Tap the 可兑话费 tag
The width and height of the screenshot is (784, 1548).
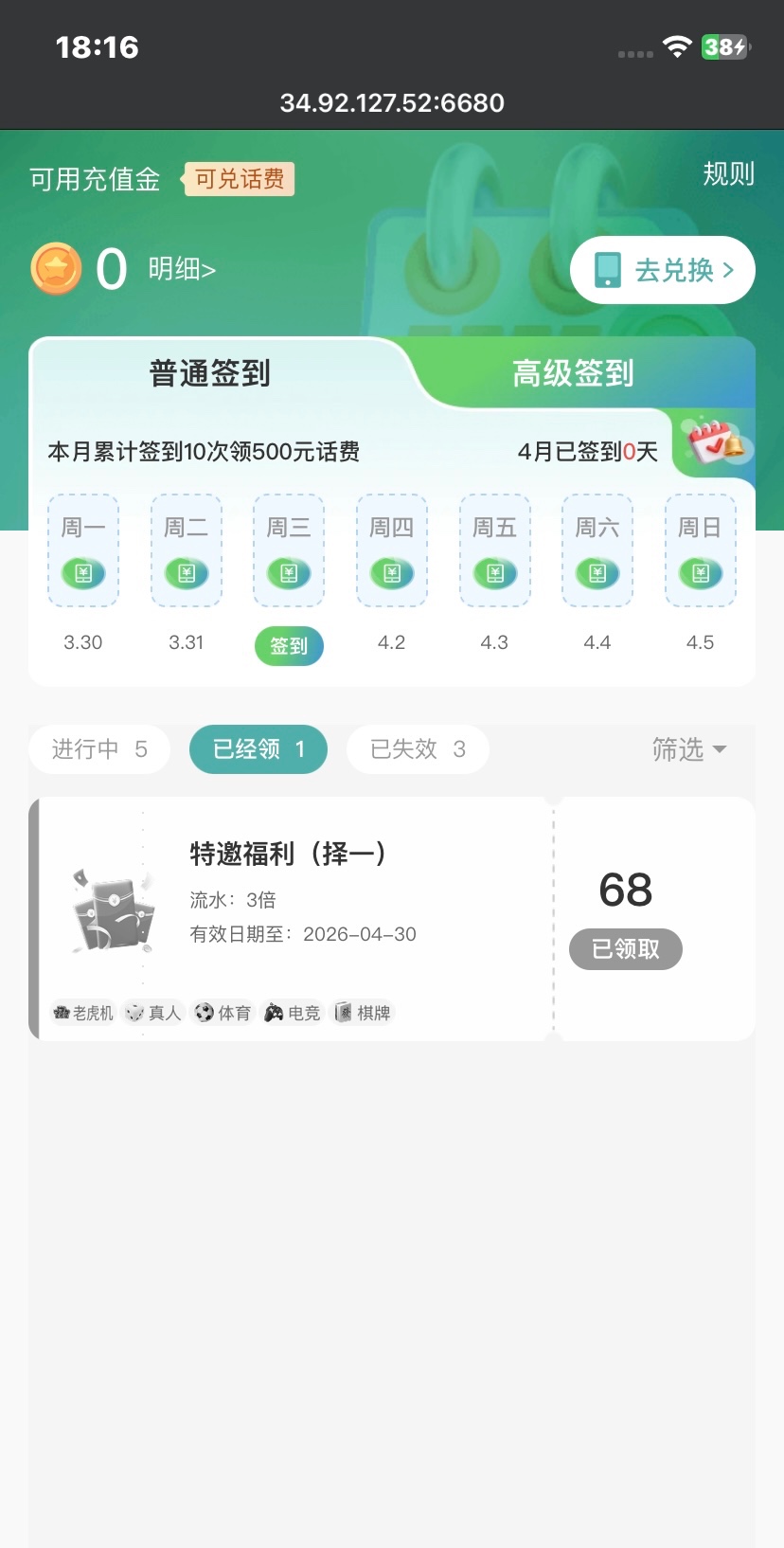point(240,179)
